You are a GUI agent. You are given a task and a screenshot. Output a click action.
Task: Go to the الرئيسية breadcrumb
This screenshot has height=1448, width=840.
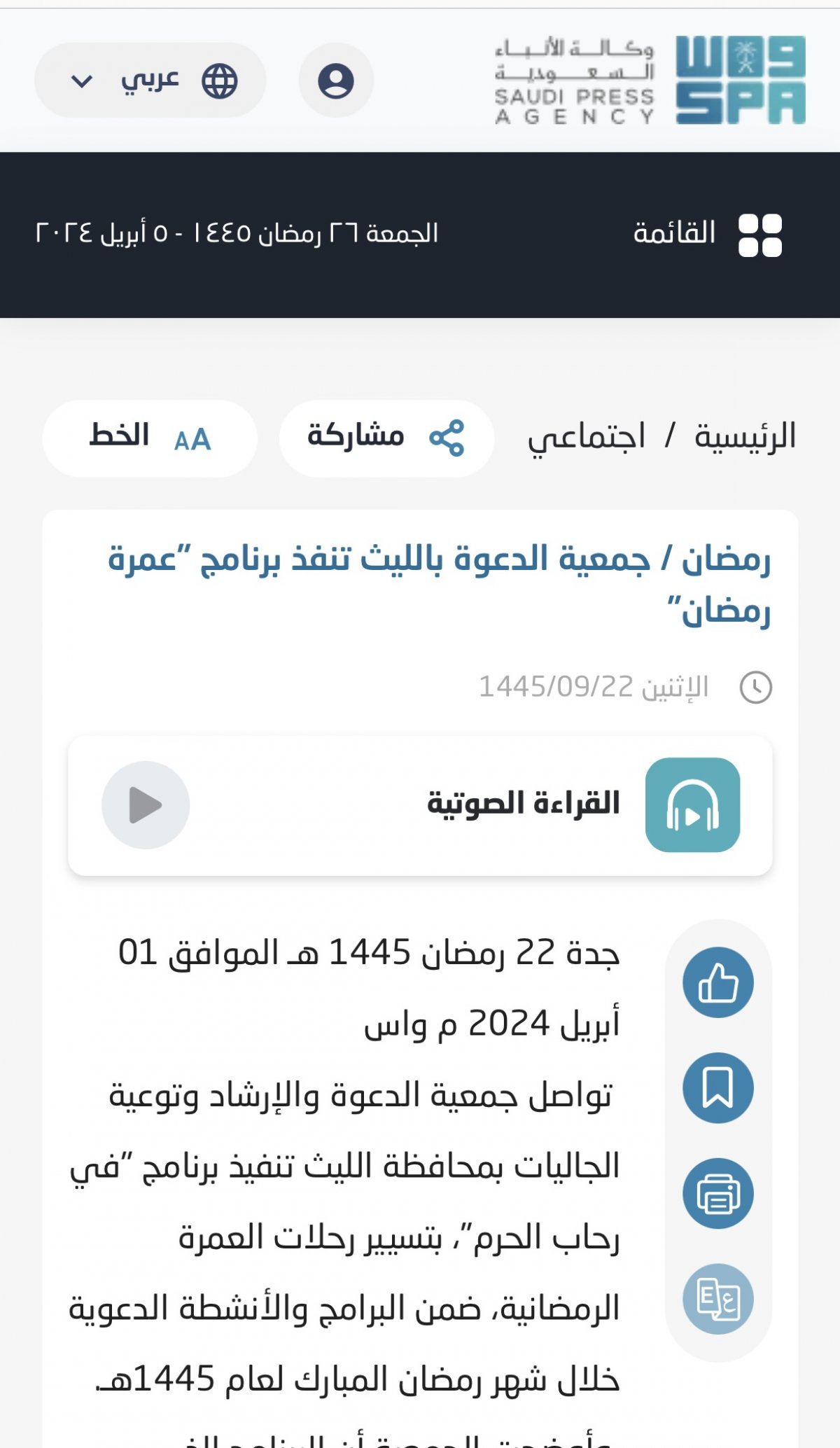[745, 437]
